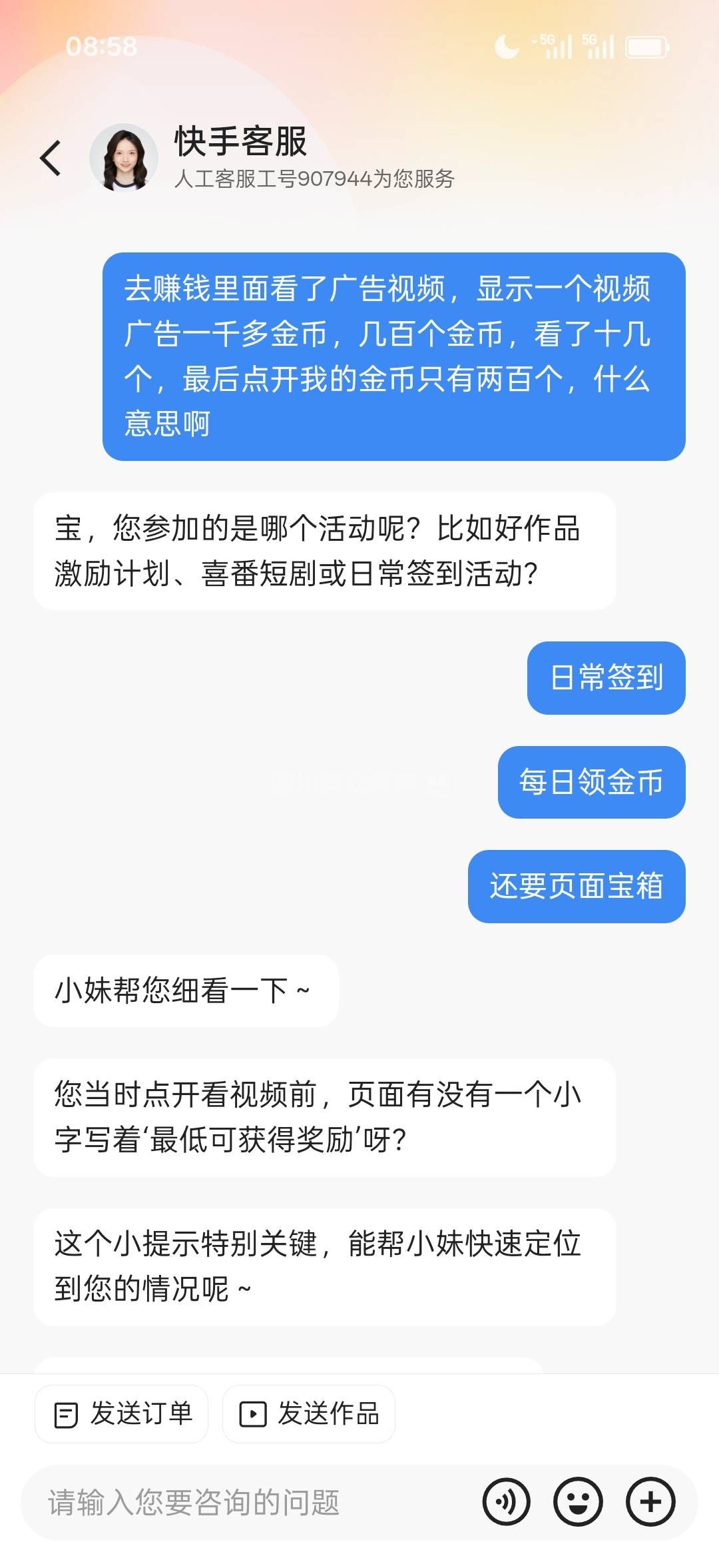Tap the 发送作品 button
Image resolution: width=719 pixels, height=1568 pixels.
pos(309,1413)
